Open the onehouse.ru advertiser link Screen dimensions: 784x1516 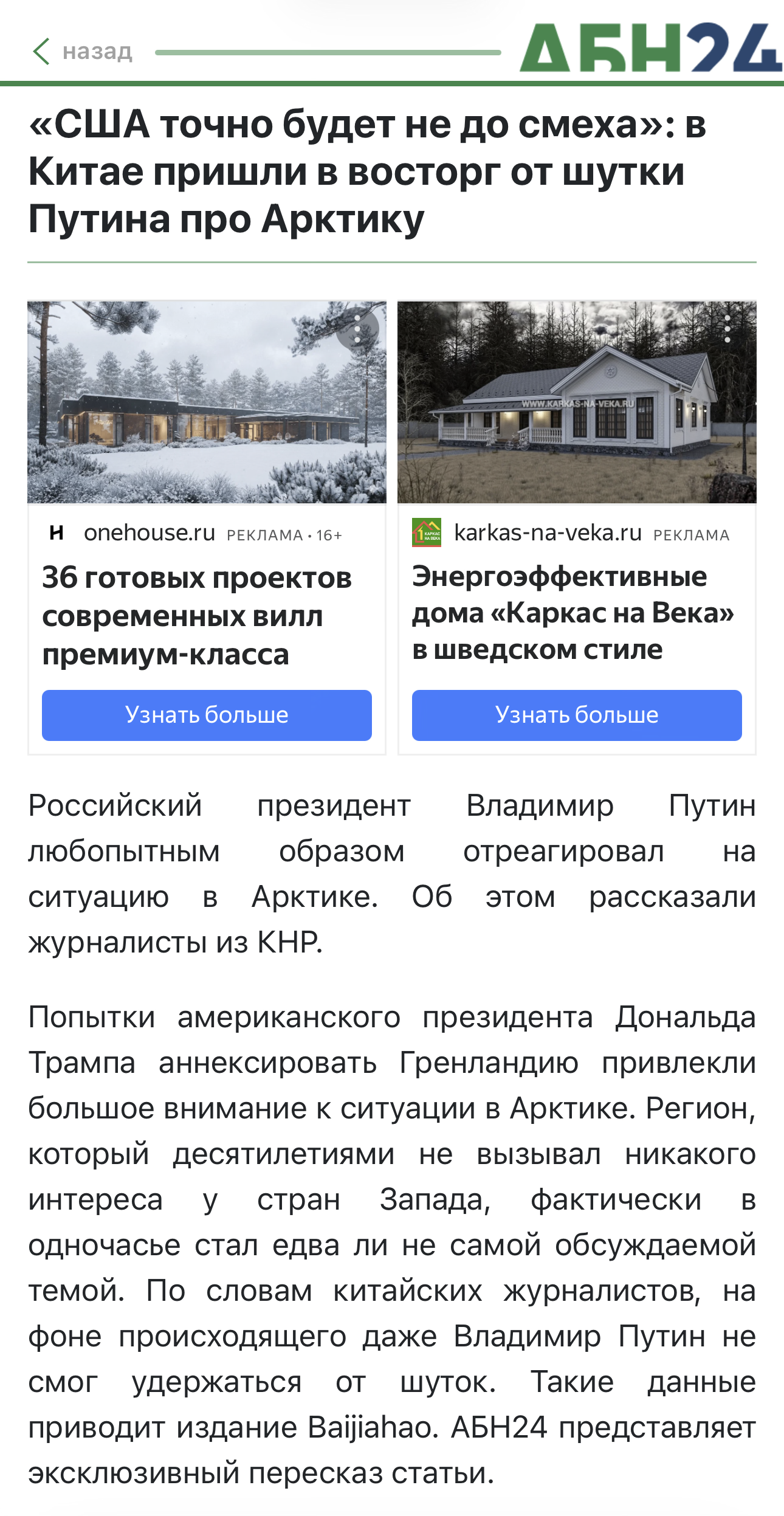tap(150, 533)
